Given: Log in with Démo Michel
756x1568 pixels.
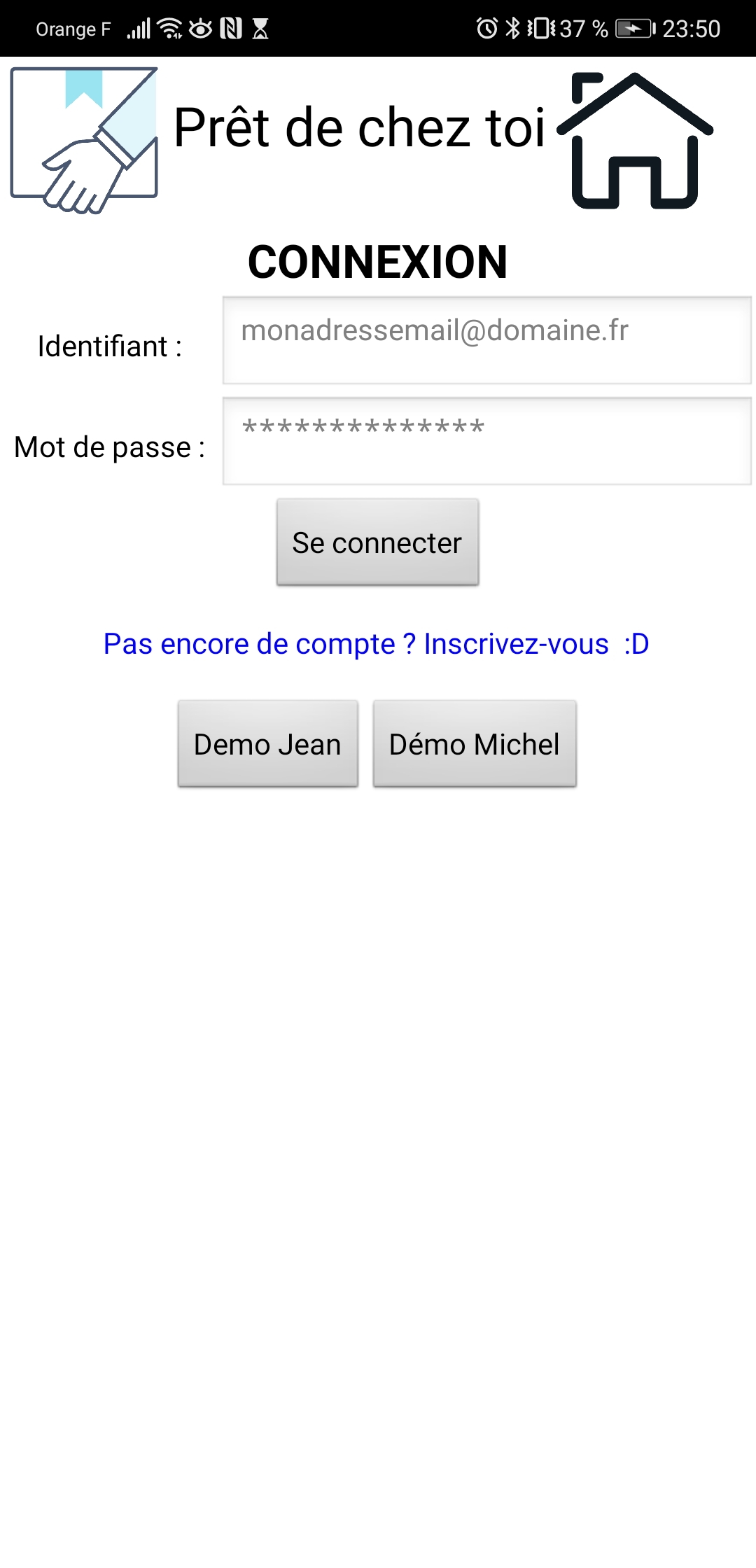Looking at the screenshot, I should coord(475,743).
